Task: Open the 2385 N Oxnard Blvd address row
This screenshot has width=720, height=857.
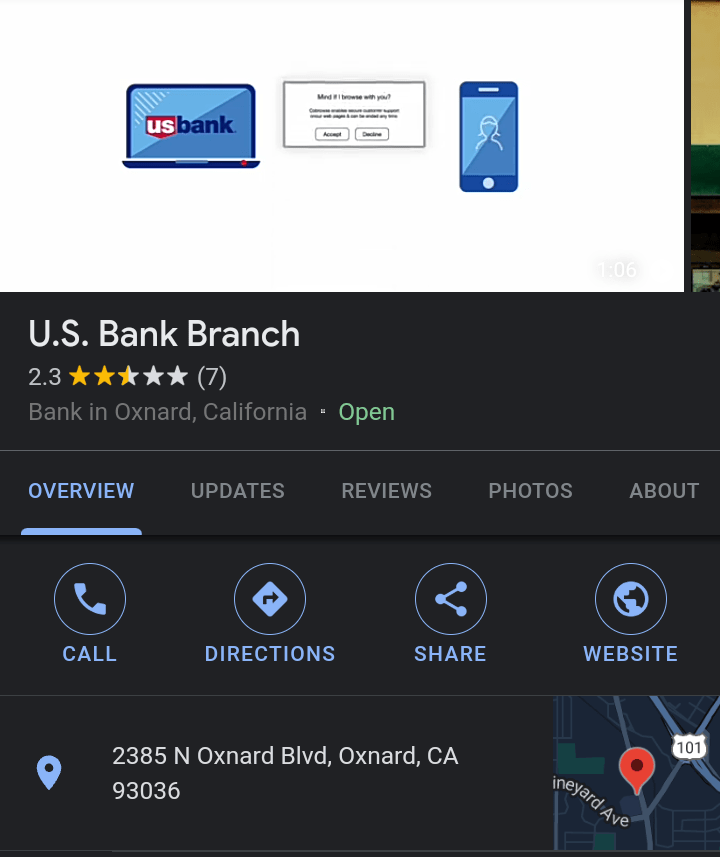Action: (285, 773)
